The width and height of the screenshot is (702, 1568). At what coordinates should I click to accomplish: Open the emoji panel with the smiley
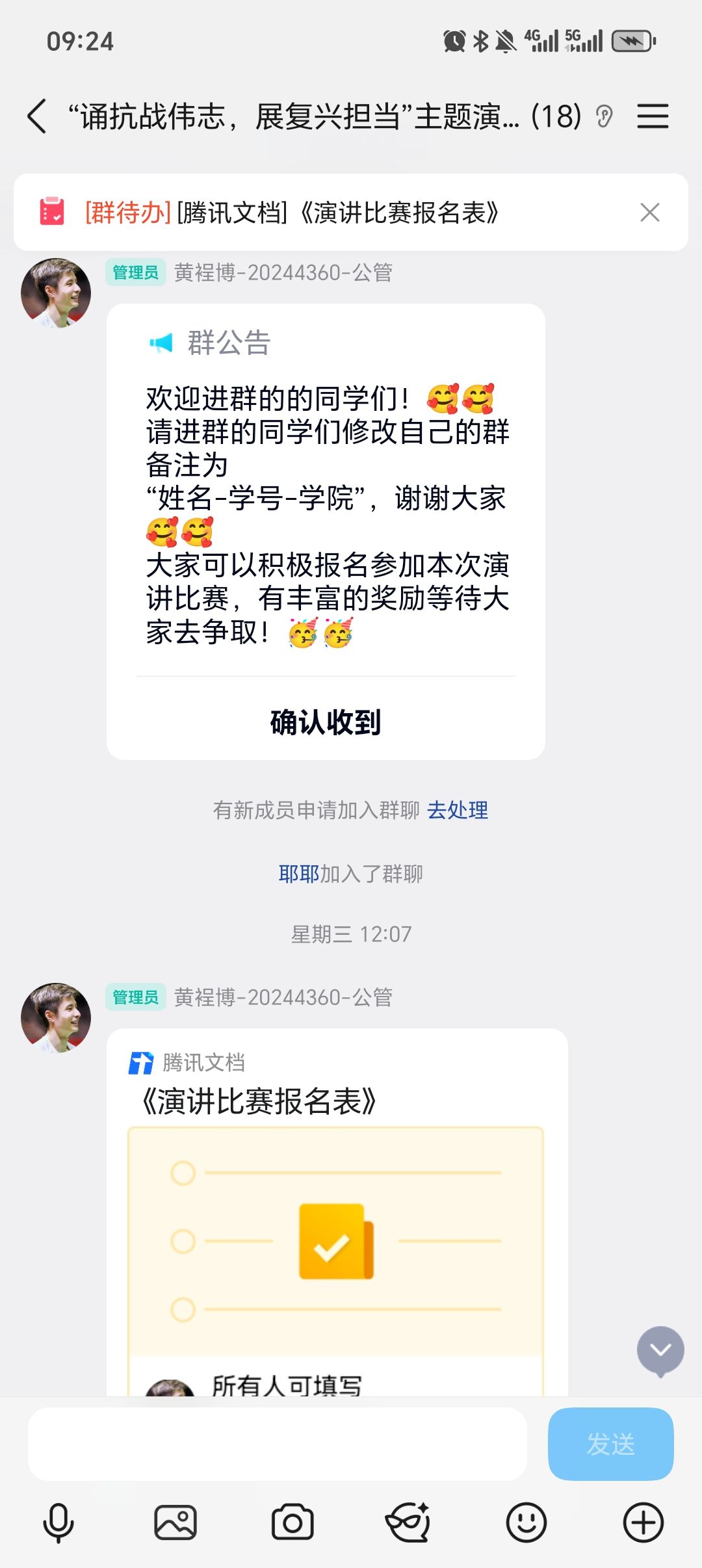526,1522
